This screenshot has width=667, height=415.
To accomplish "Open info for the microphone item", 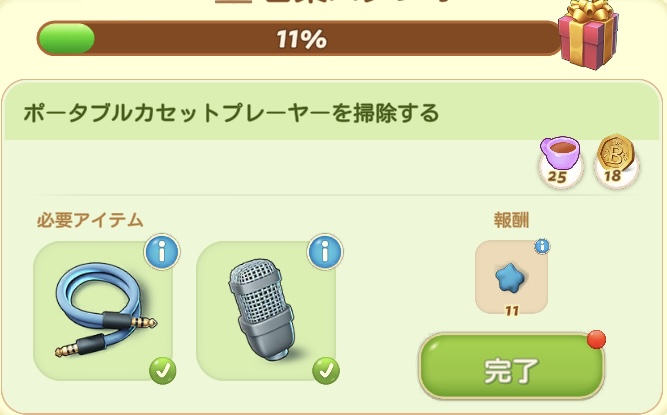I will pyautogui.click(x=322, y=252).
